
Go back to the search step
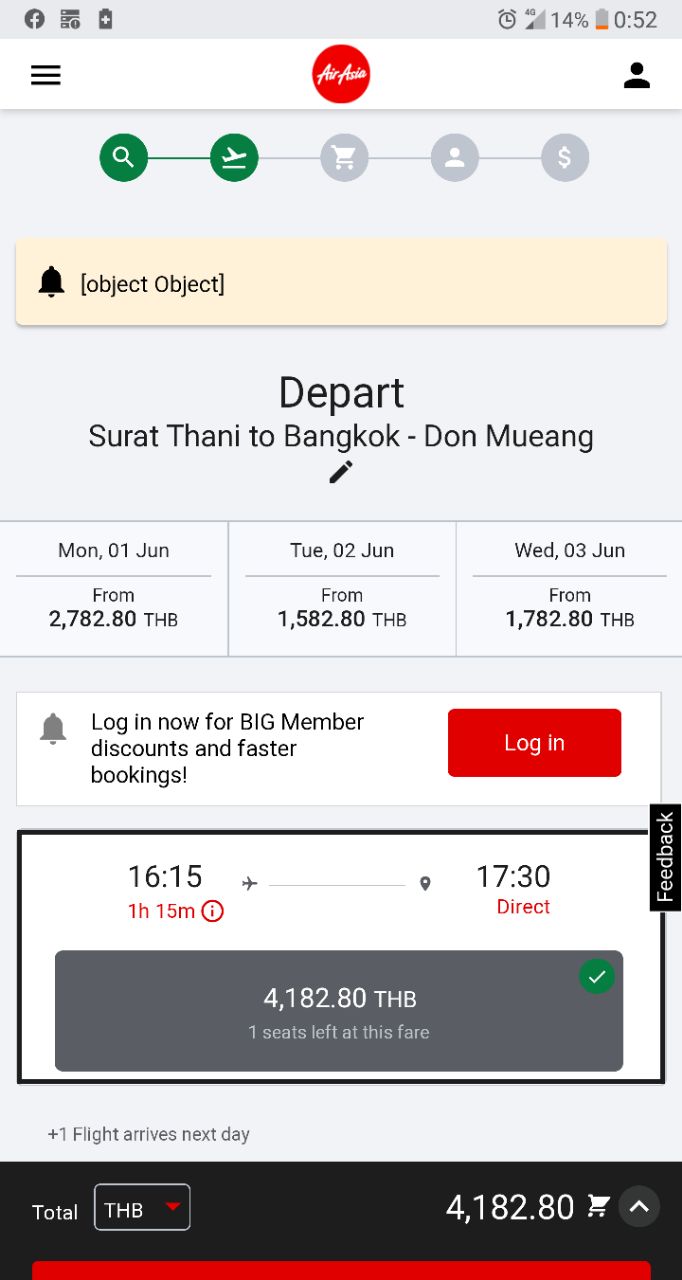[124, 157]
